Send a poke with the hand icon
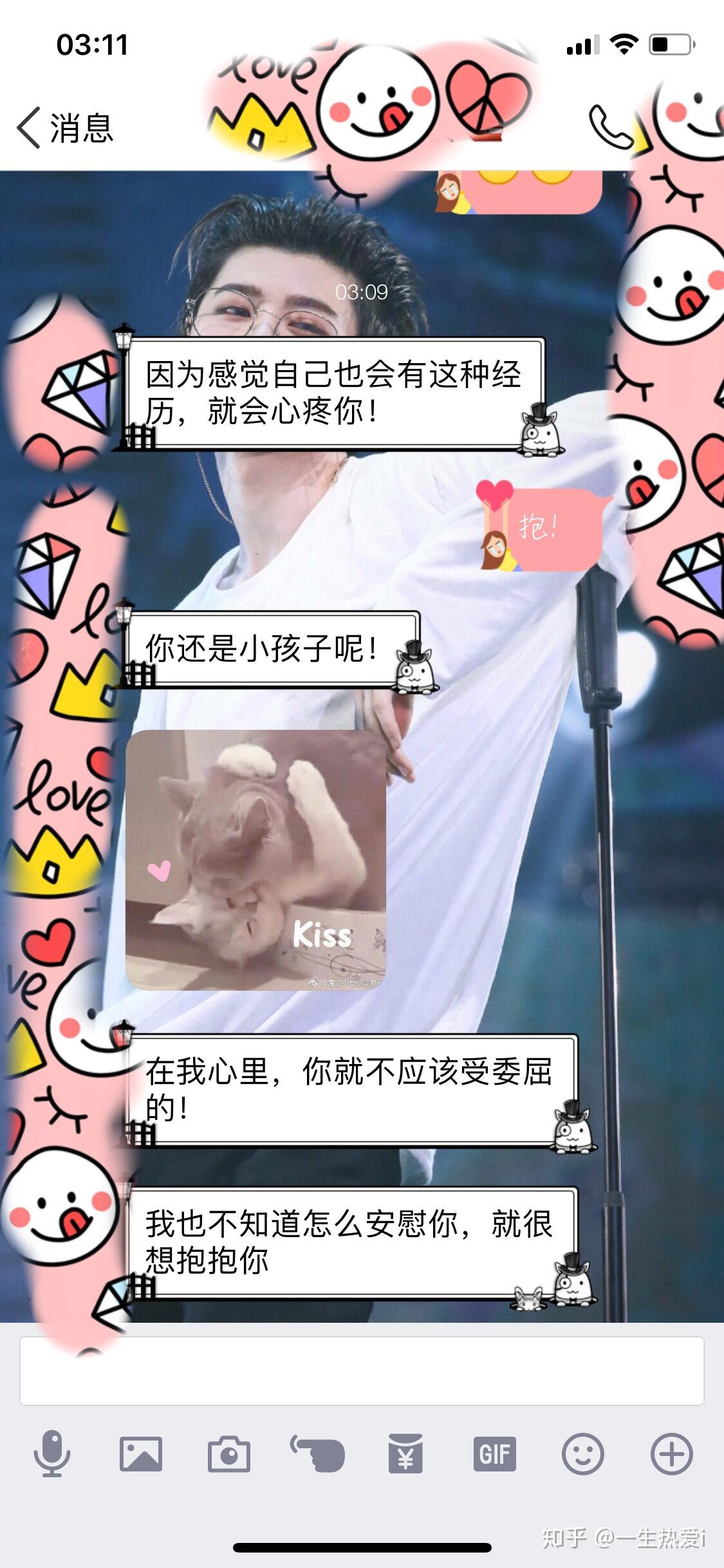 click(317, 1453)
